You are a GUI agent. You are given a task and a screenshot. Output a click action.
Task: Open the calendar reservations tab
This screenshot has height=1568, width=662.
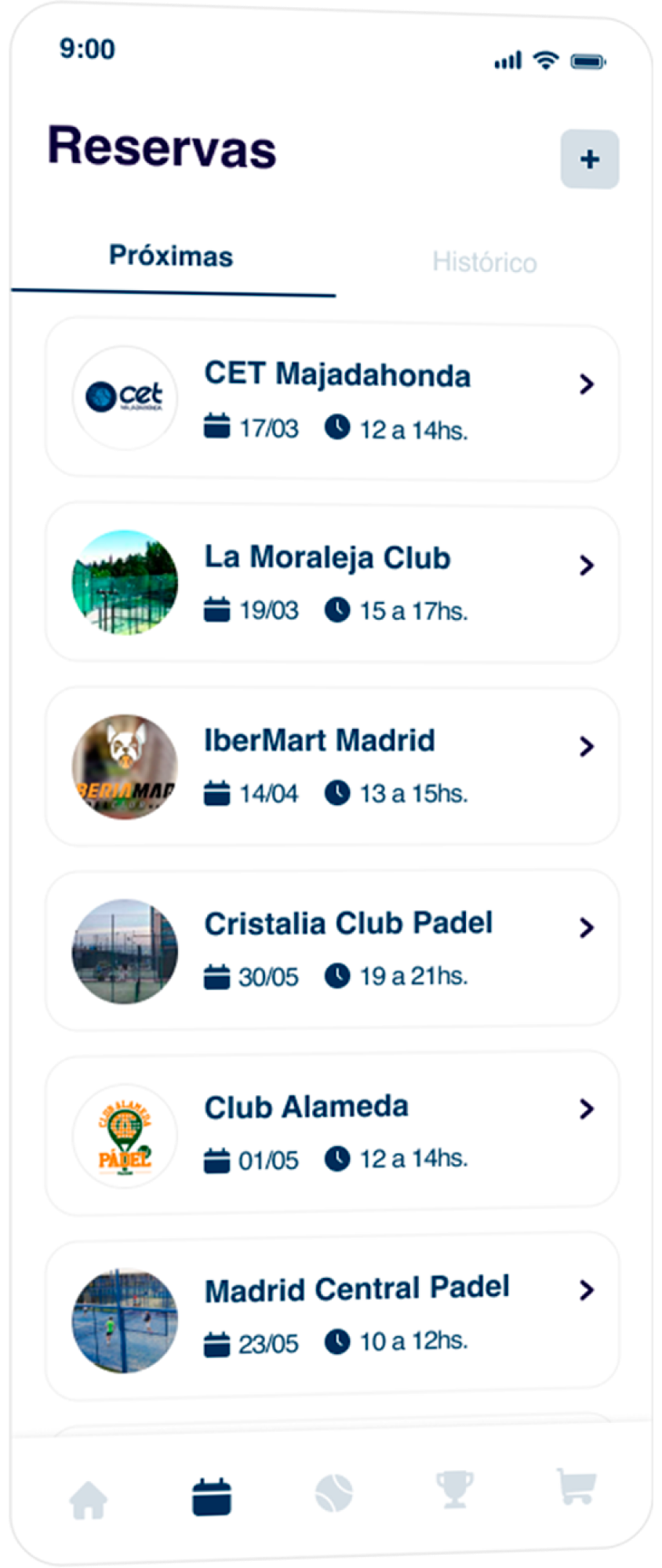[211, 1496]
